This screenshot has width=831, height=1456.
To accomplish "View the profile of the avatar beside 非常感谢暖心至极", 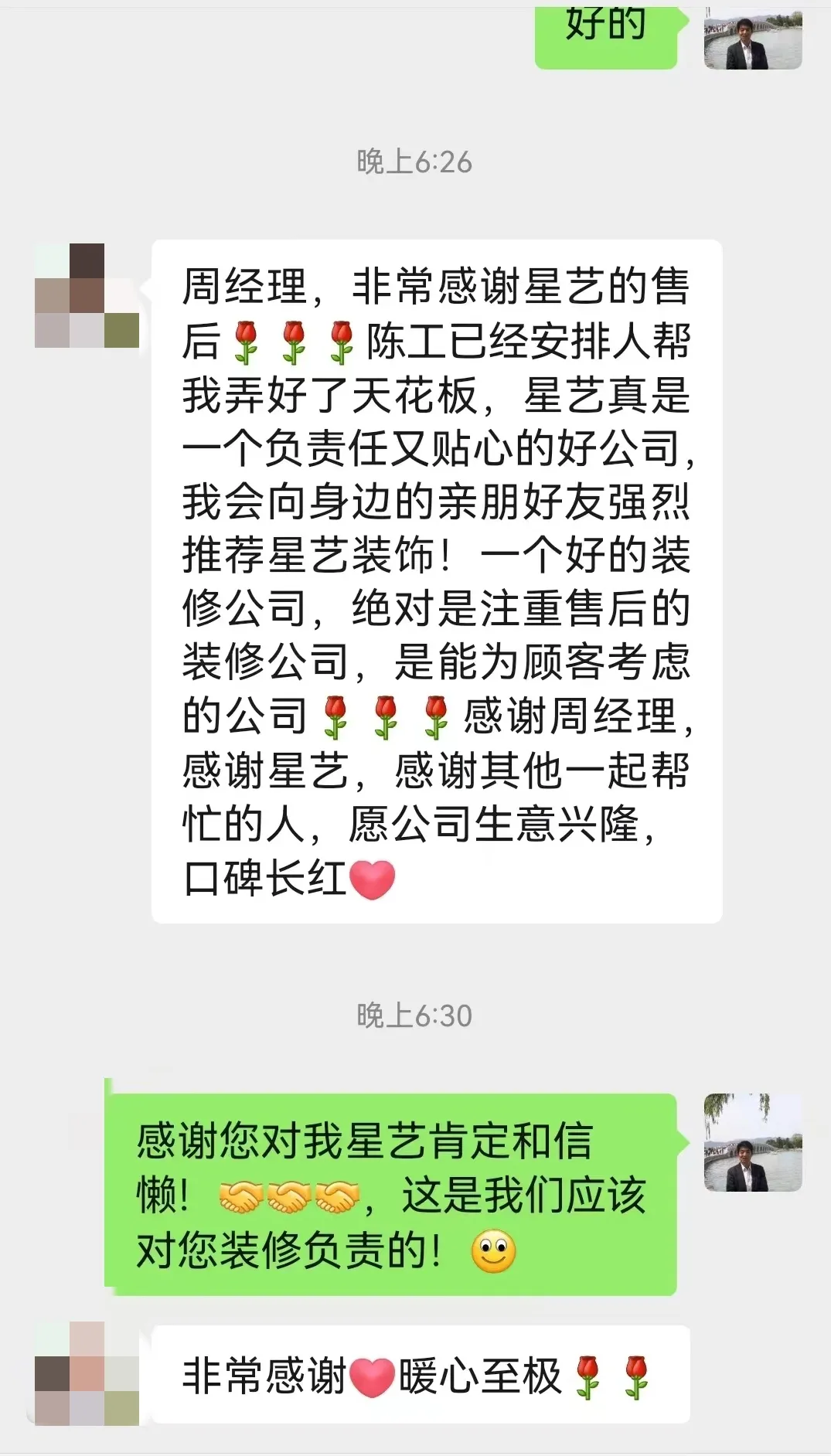I will (x=87, y=1374).
